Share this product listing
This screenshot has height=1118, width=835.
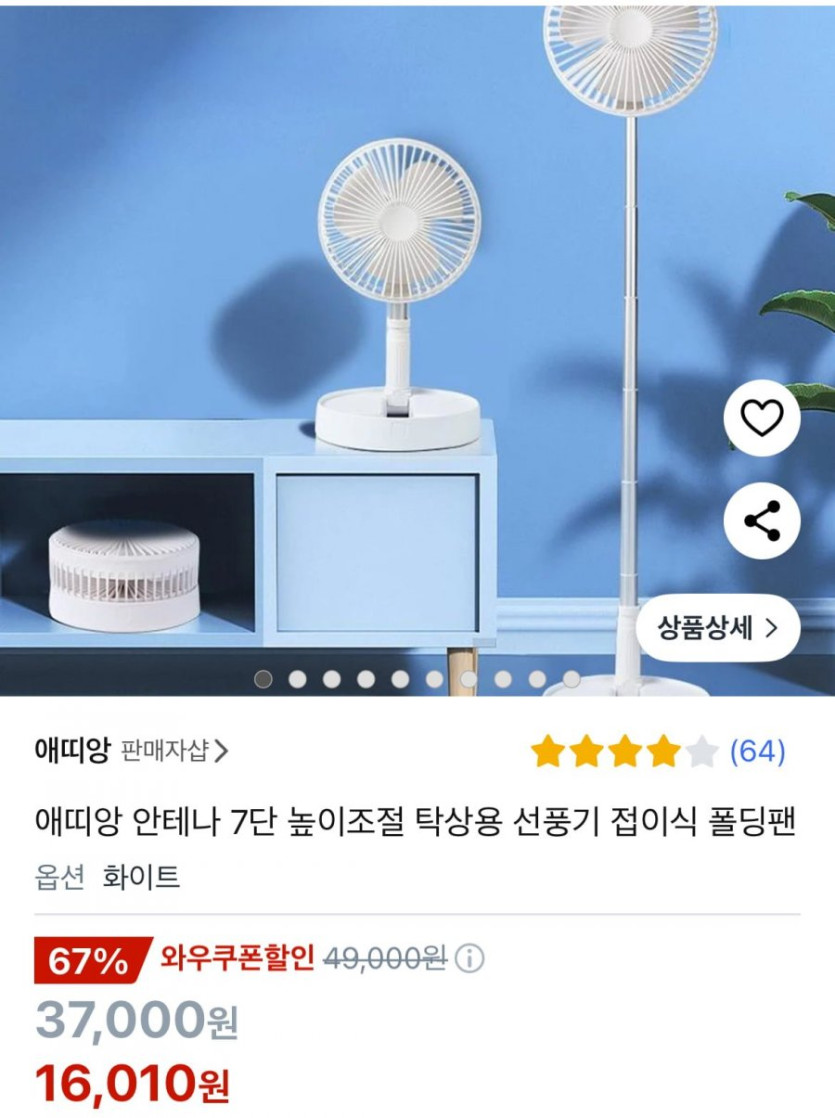(762, 521)
